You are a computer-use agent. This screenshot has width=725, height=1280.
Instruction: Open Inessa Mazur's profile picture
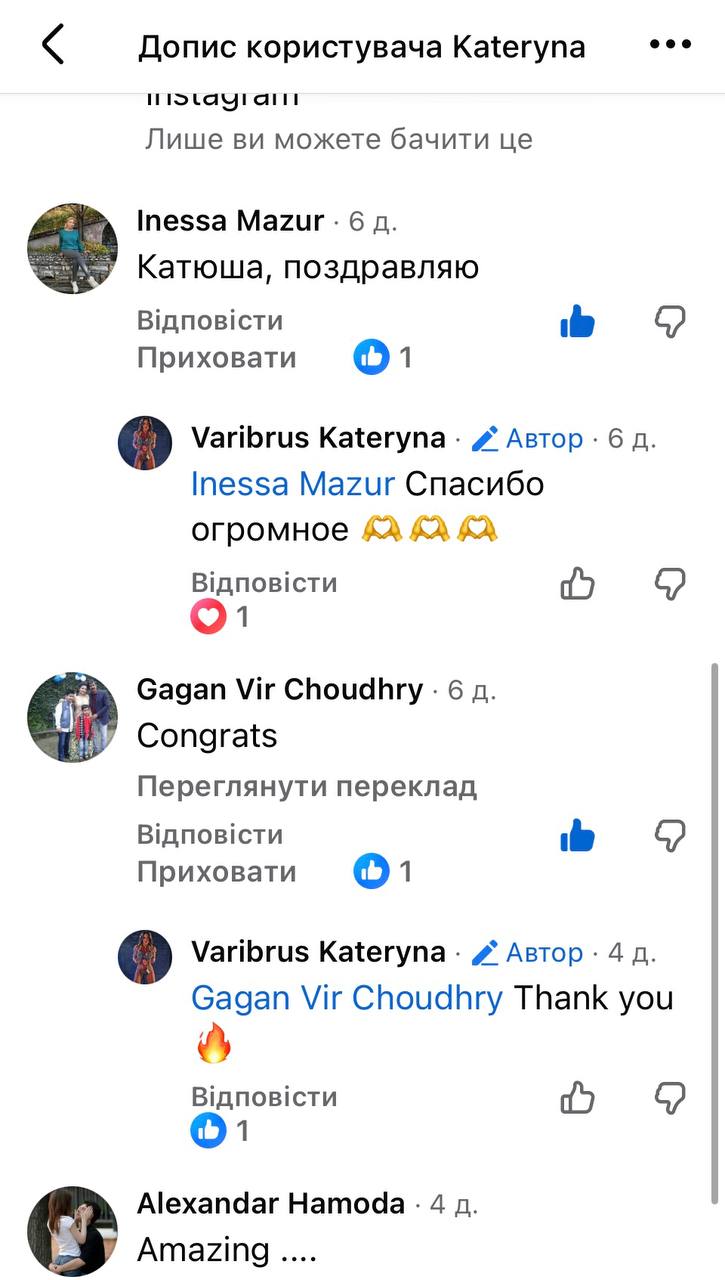click(72, 249)
